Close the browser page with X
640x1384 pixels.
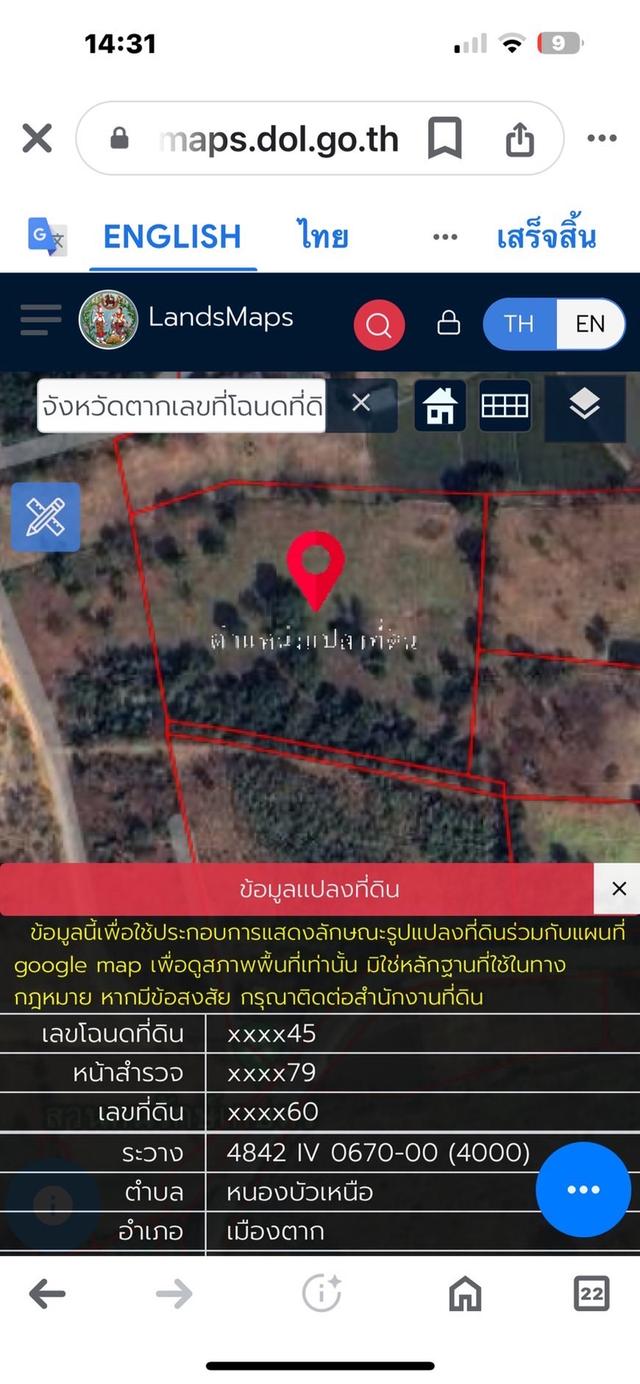(x=37, y=138)
